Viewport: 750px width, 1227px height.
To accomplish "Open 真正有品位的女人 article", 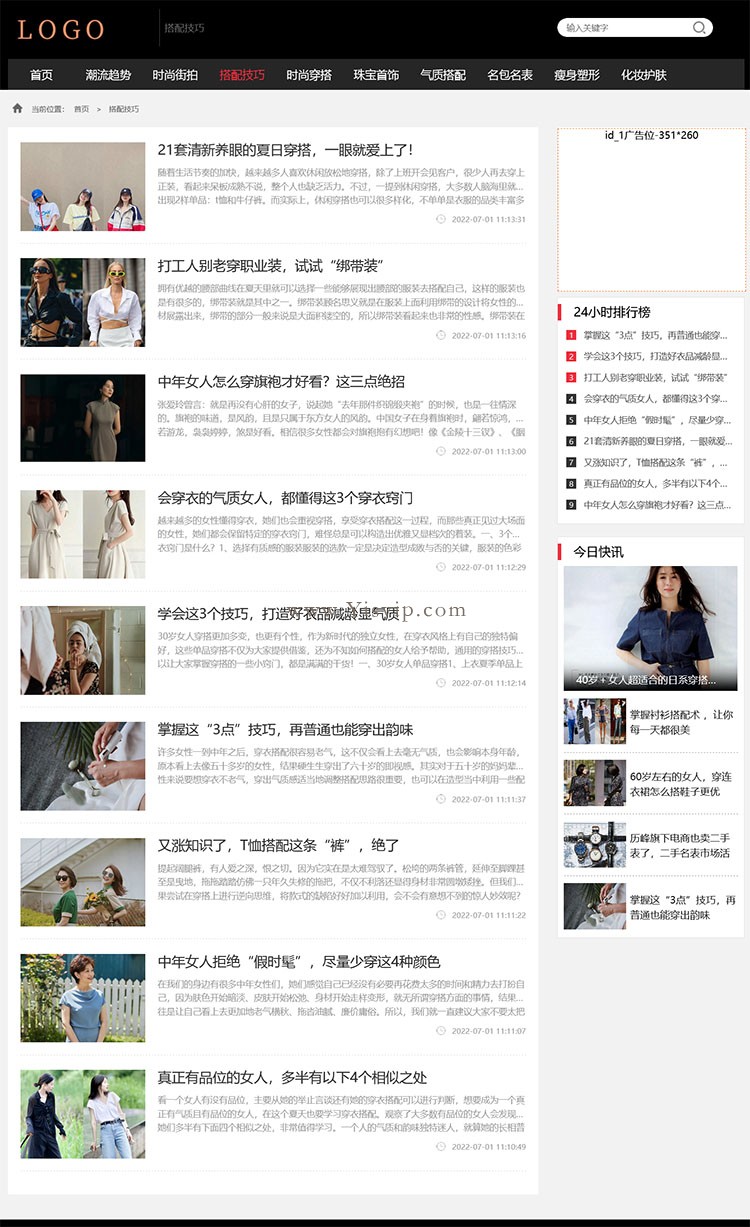I will [292, 1078].
